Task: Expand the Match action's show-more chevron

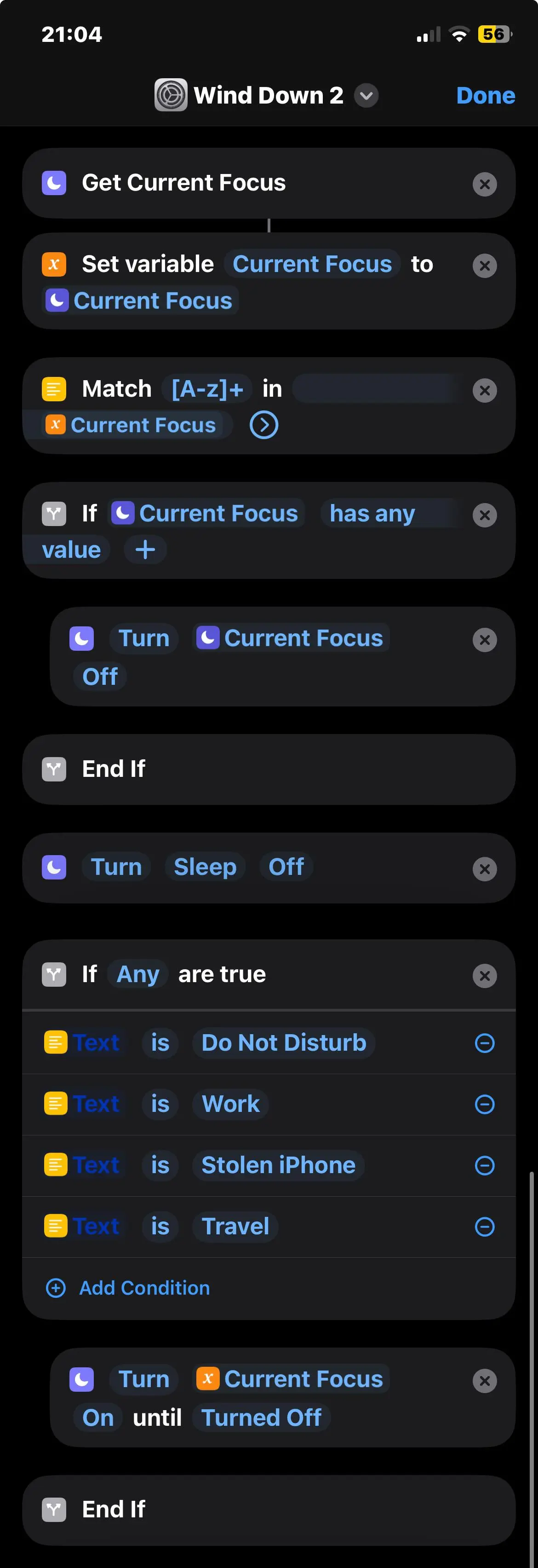Action: tap(264, 425)
